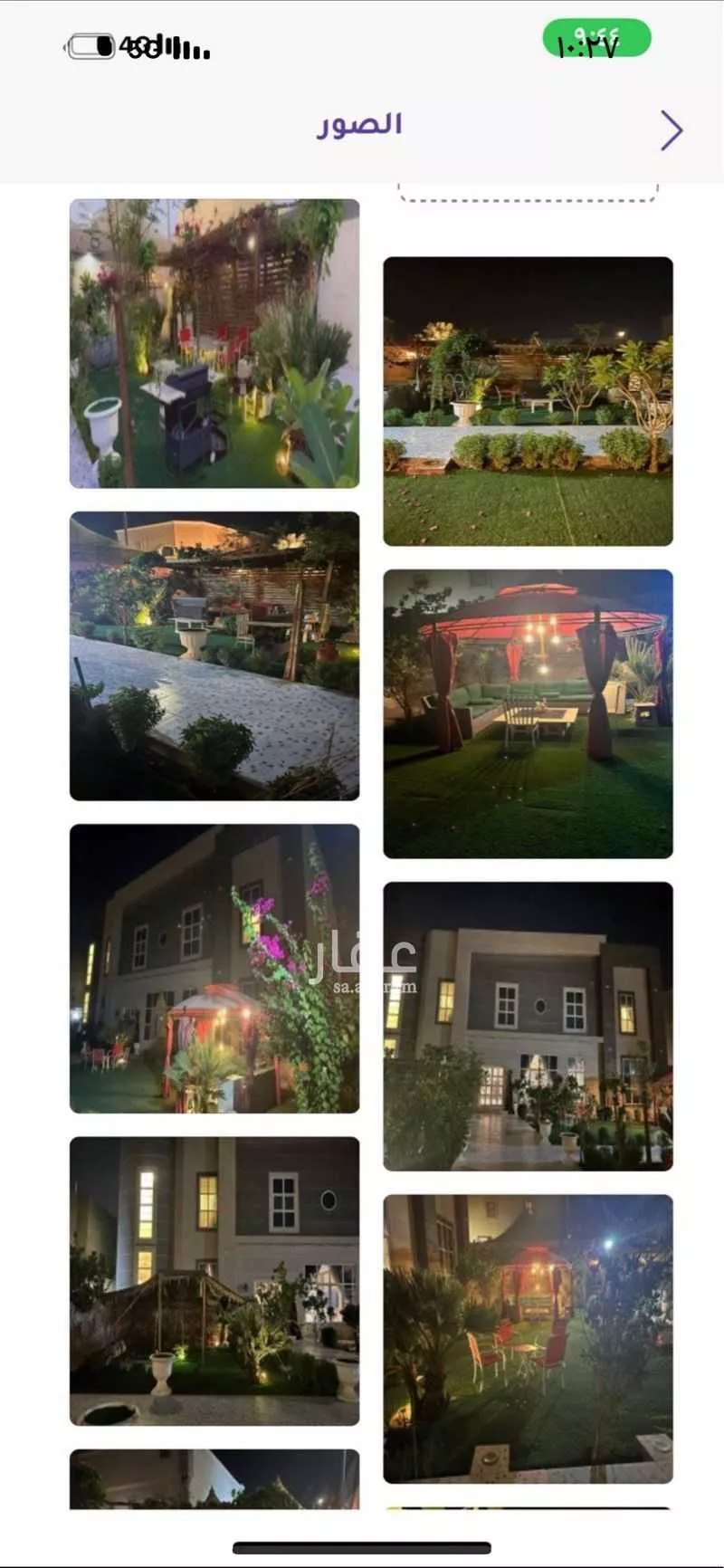View the photo of the thatched hut beside the villa
This screenshot has height=1568, width=724.
pyautogui.click(x=214, y=1280)
